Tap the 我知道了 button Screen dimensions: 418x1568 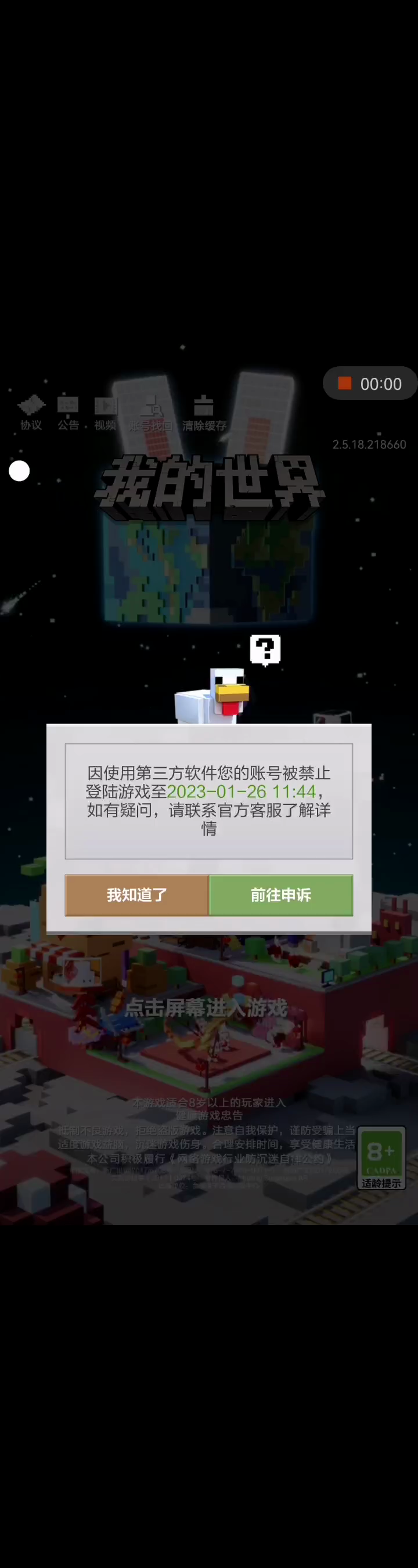tap(137, 895)
